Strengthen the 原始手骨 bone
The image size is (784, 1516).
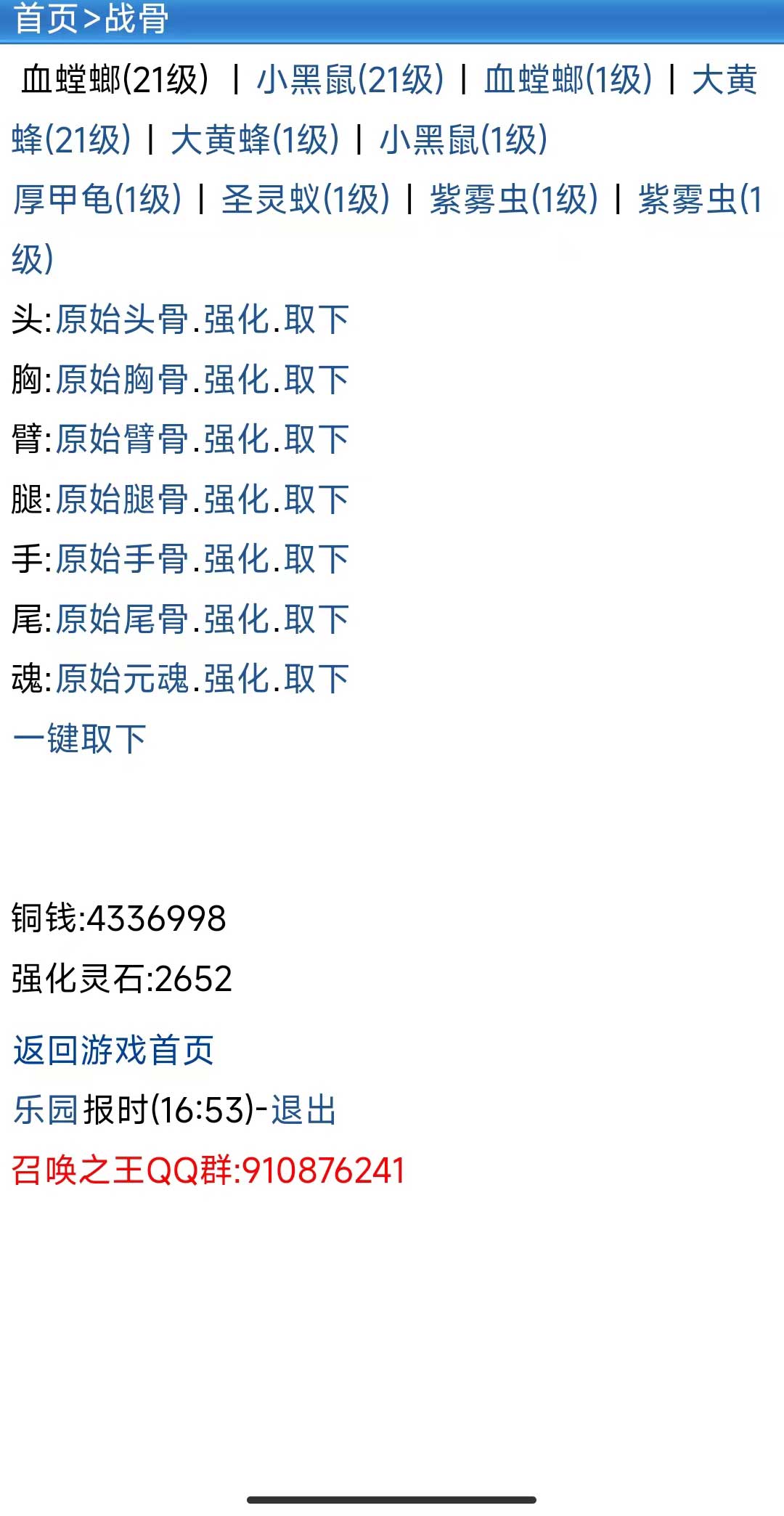(240, 559)
